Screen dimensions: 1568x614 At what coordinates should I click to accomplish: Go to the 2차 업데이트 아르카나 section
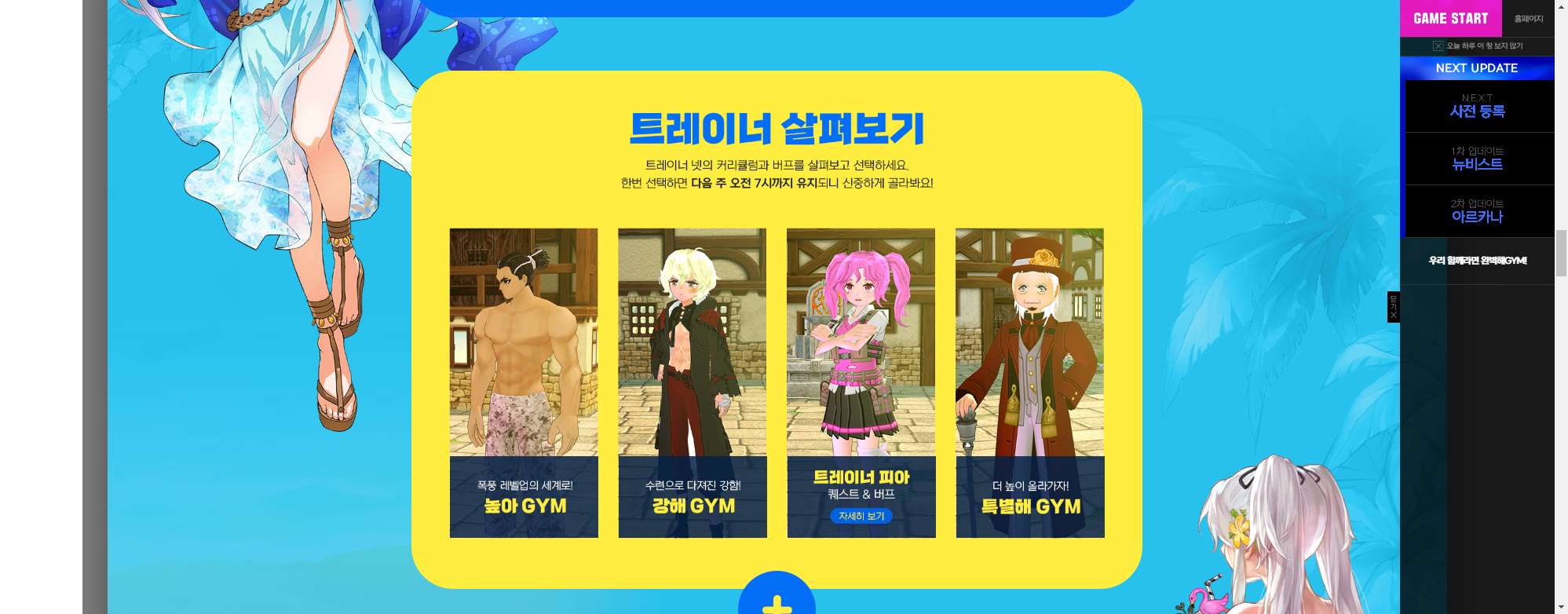tap(1477, 211)
